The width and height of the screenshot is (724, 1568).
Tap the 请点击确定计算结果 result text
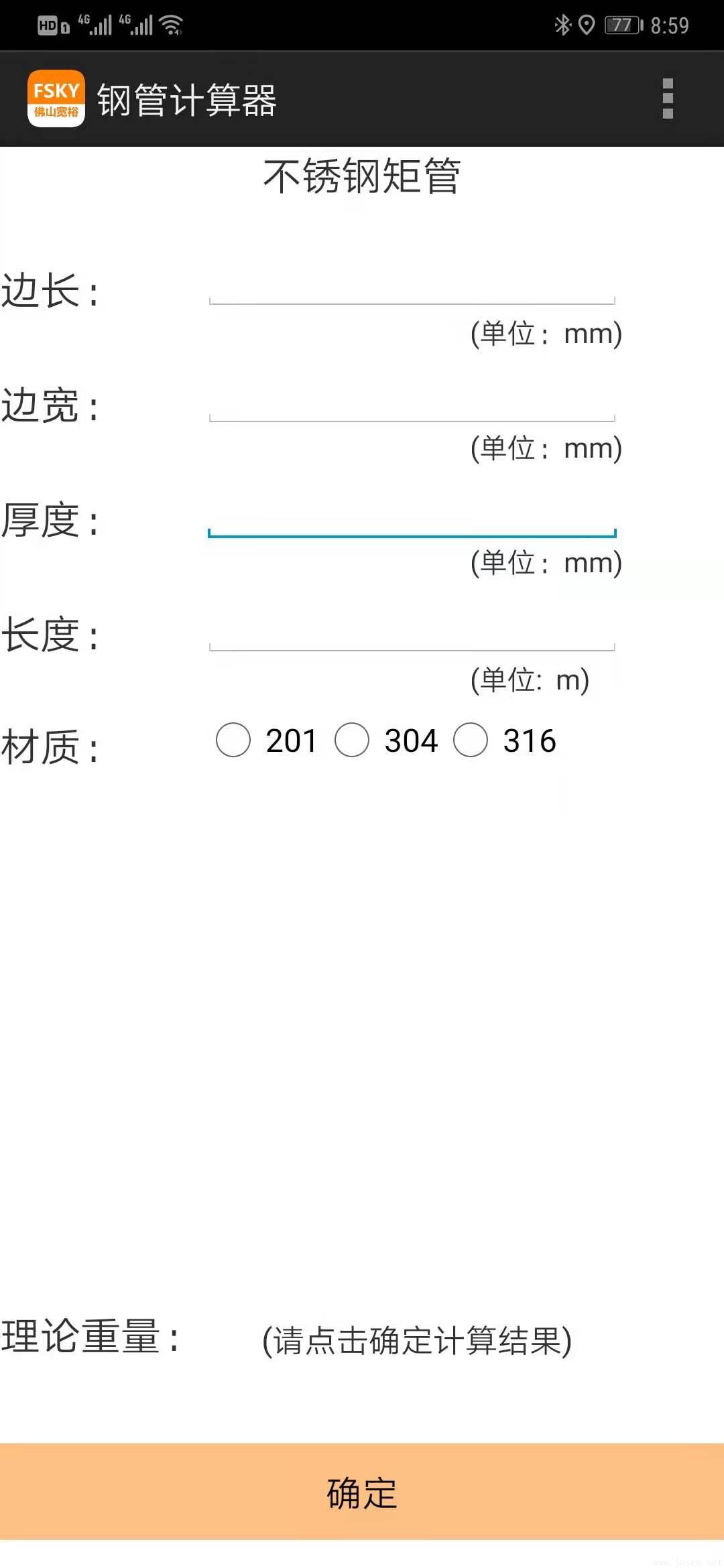pyautogui.click(x=416, y=1337)
